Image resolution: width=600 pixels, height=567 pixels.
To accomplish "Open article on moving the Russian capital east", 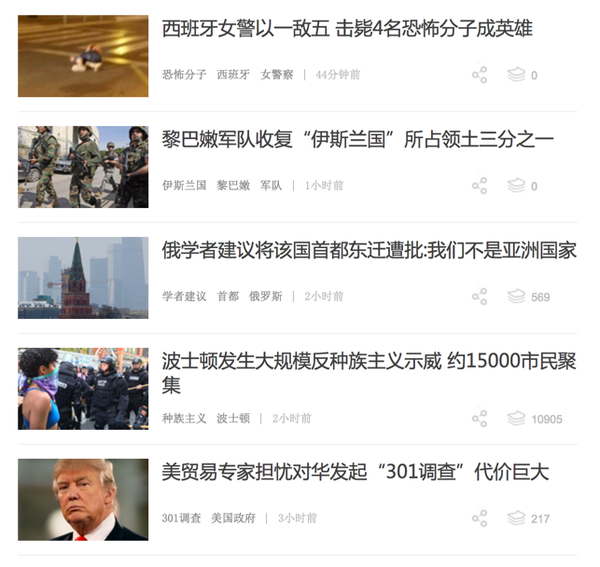I will [x=369, y=251].
